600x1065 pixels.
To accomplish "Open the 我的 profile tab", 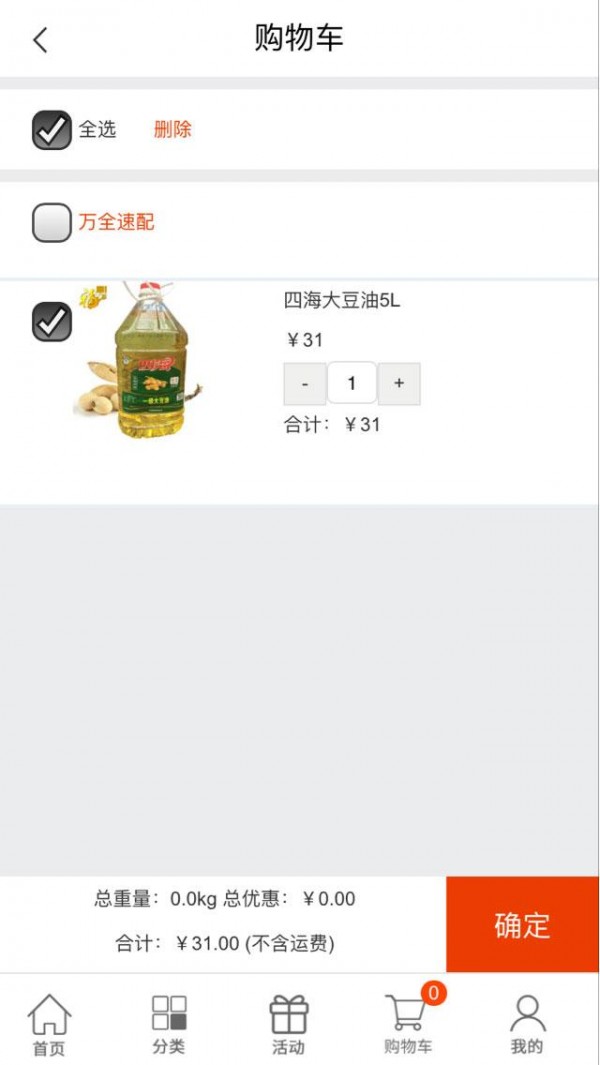I will pyautogui.click(x=527, y=1025).
